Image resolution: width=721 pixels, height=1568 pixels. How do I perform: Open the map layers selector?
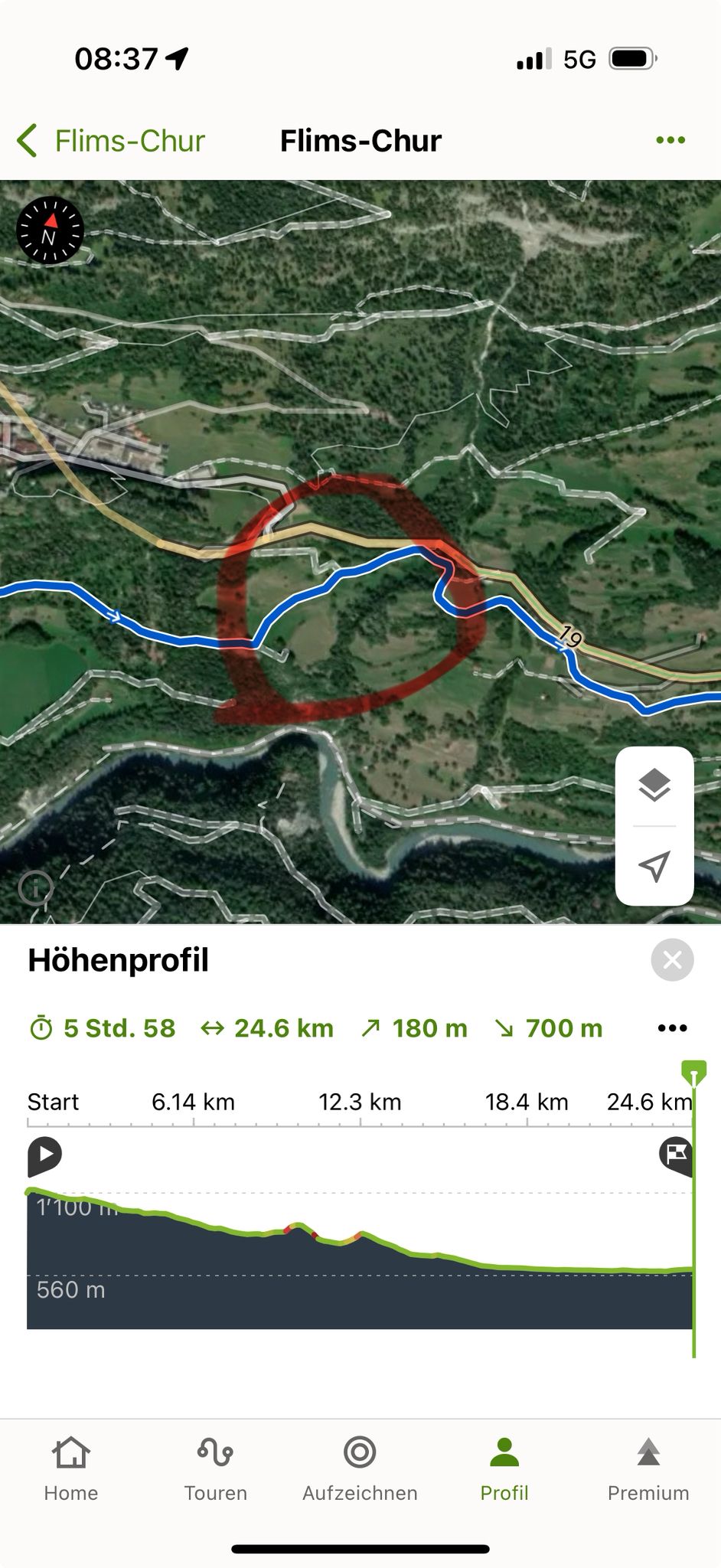tap(654, 786)
